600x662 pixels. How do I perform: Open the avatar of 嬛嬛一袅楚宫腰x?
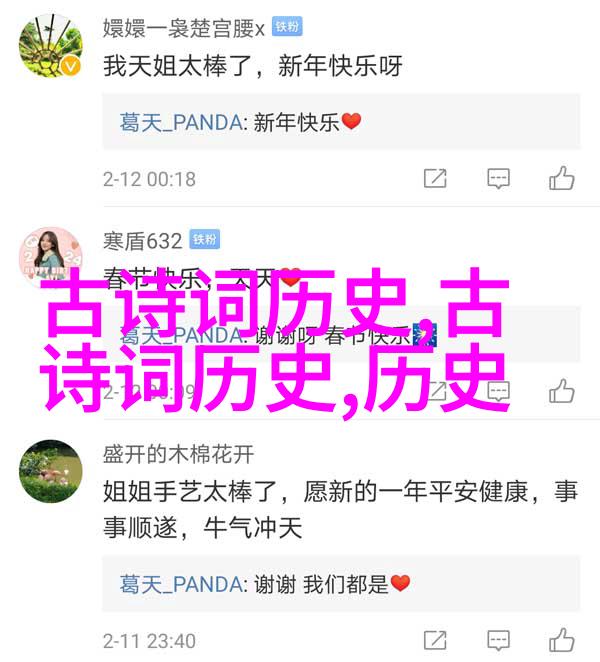coord(50,46)
